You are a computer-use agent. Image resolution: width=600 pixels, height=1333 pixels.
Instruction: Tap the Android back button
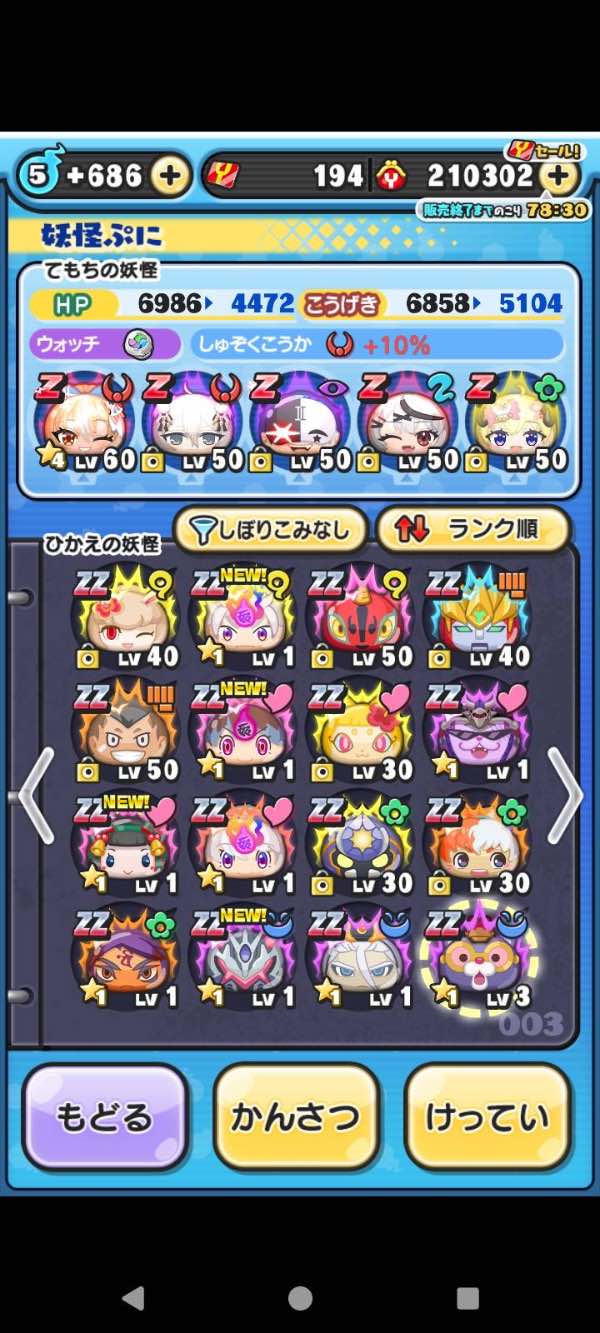(133, 1298)
